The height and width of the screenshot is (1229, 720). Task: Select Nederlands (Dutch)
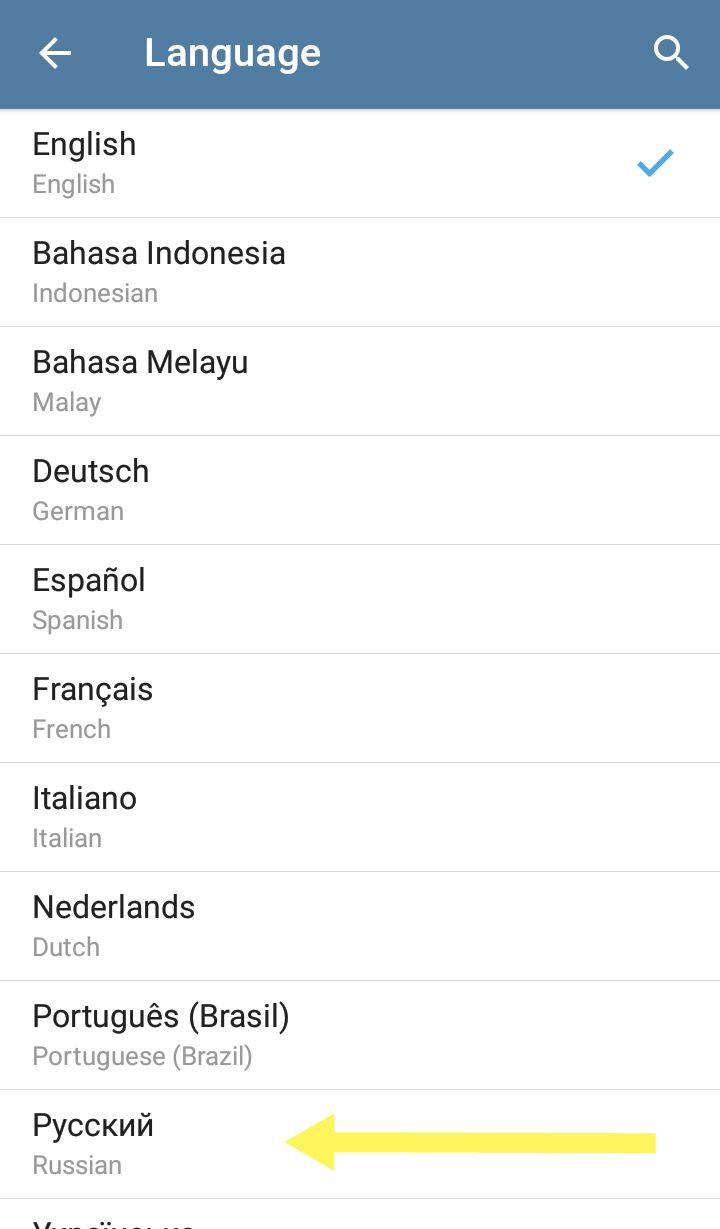[360, 926]
